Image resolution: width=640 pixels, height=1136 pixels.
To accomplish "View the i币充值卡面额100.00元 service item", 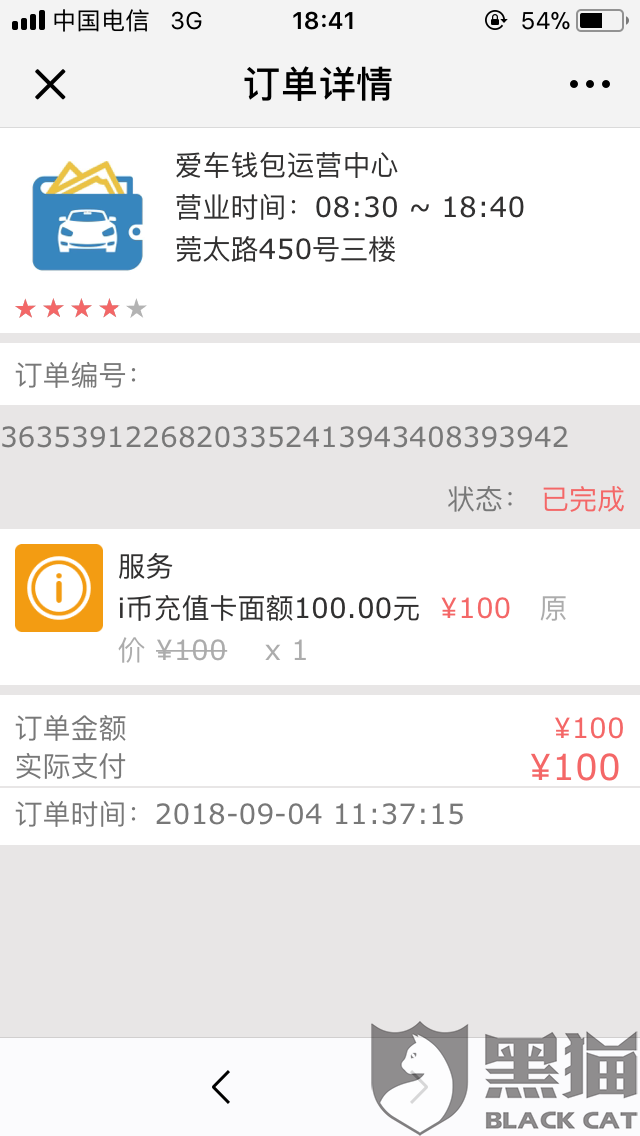I will (268, 608).
